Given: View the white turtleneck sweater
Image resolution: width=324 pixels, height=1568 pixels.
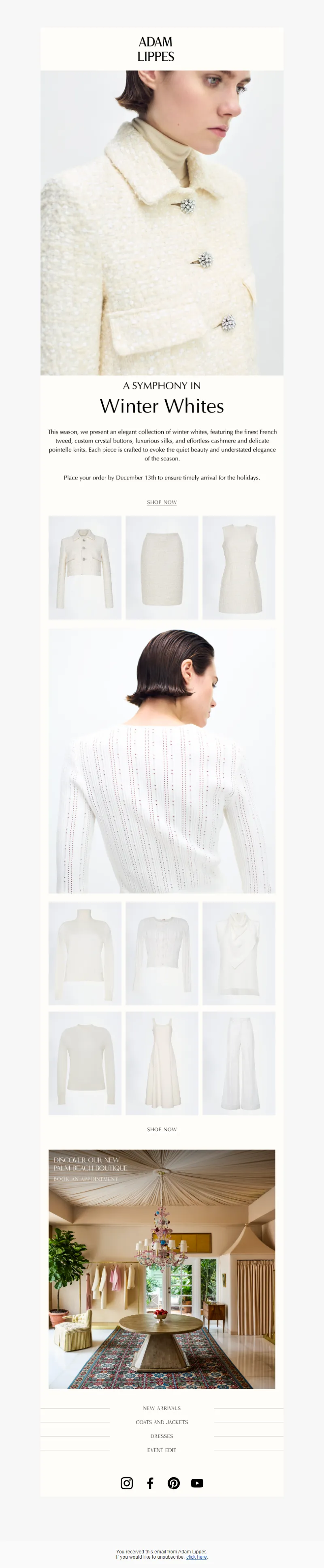Looking at the screenshot, I should pos(85,953).
